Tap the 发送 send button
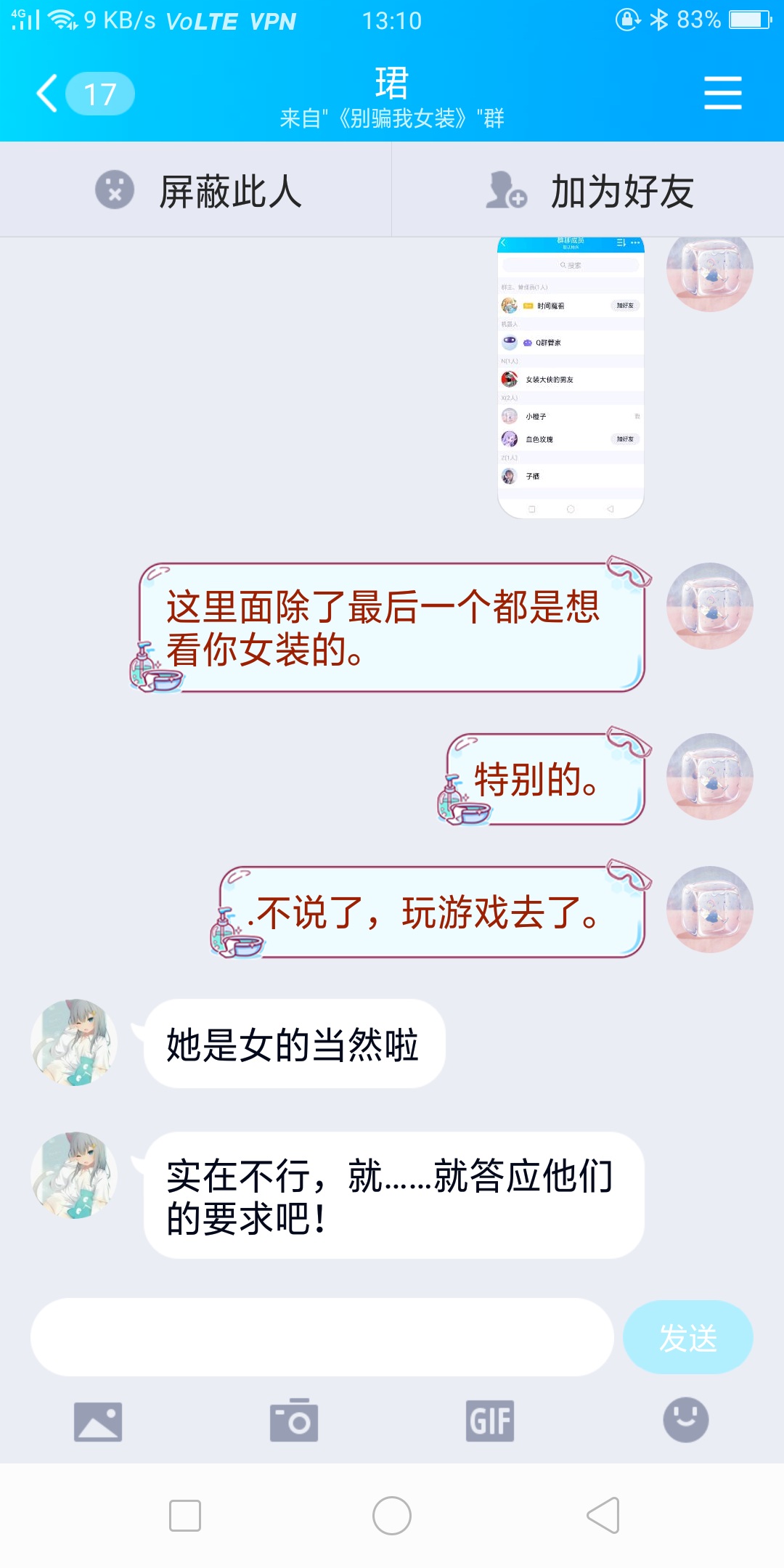The width and height of the screenshot is (784, 1568). point(688,1337)
